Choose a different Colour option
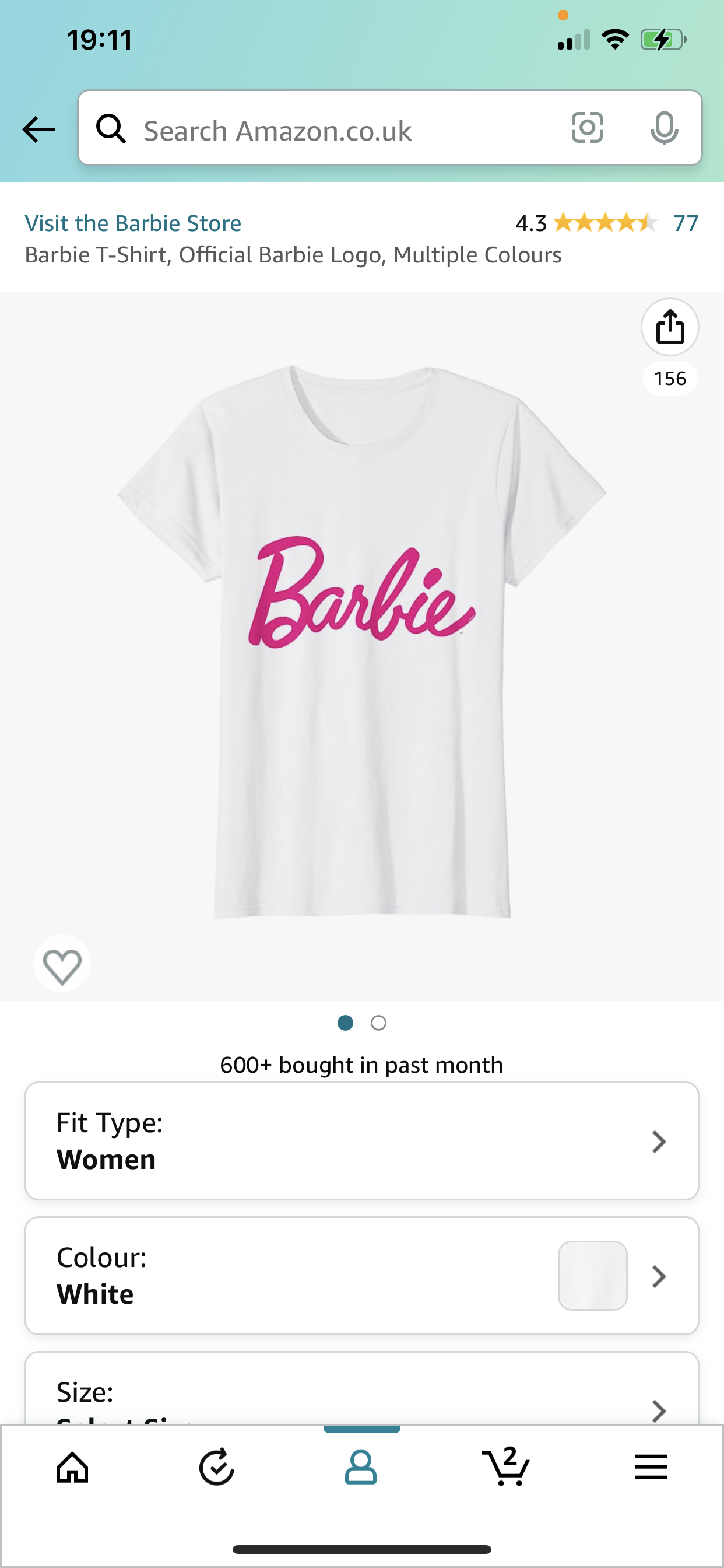This screenshot has width=724, height=1568. [x=361, y=1275]
